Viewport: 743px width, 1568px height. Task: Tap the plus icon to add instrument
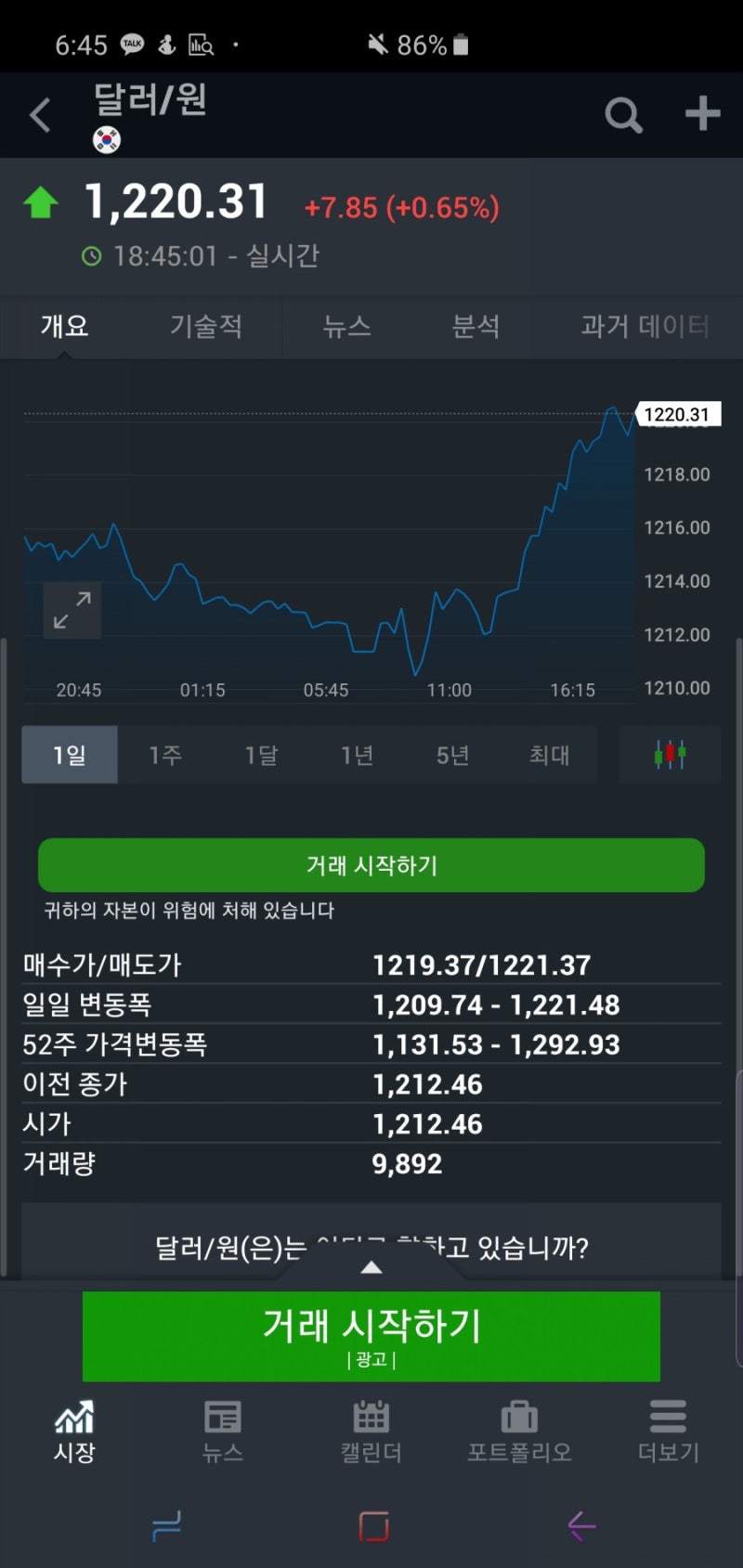point(702,115)
